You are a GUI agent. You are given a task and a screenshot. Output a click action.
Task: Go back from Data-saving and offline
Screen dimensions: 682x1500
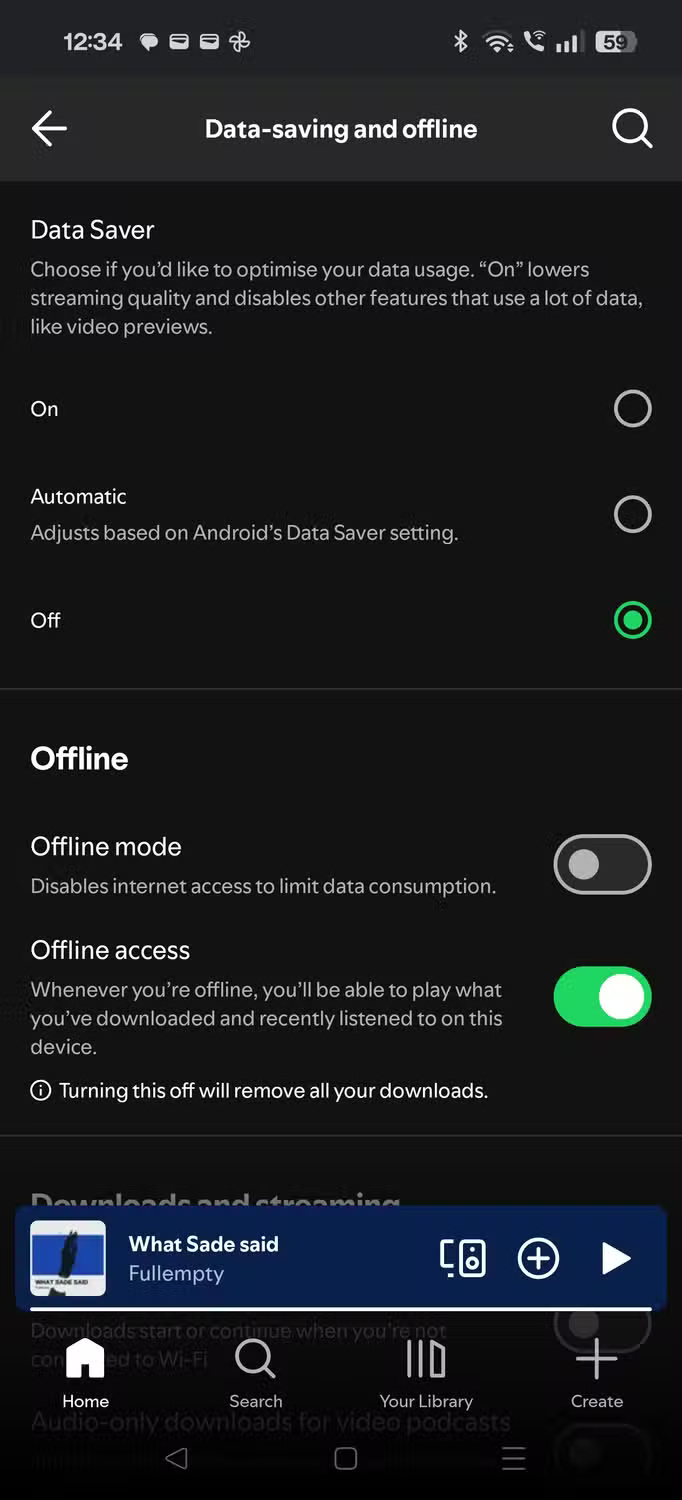(49, 128)
